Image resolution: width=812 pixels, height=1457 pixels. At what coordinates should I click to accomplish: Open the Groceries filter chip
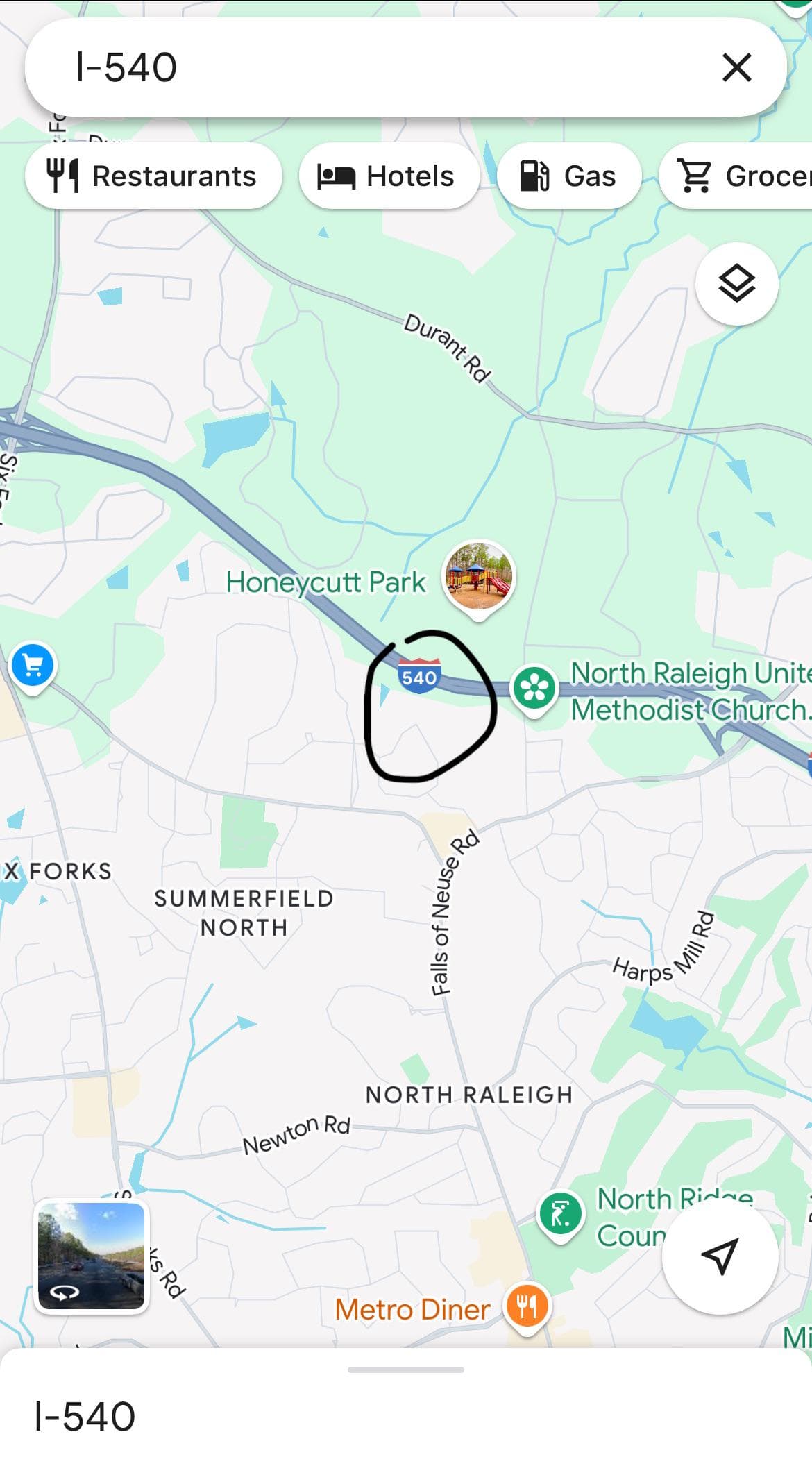coord(736,176)
